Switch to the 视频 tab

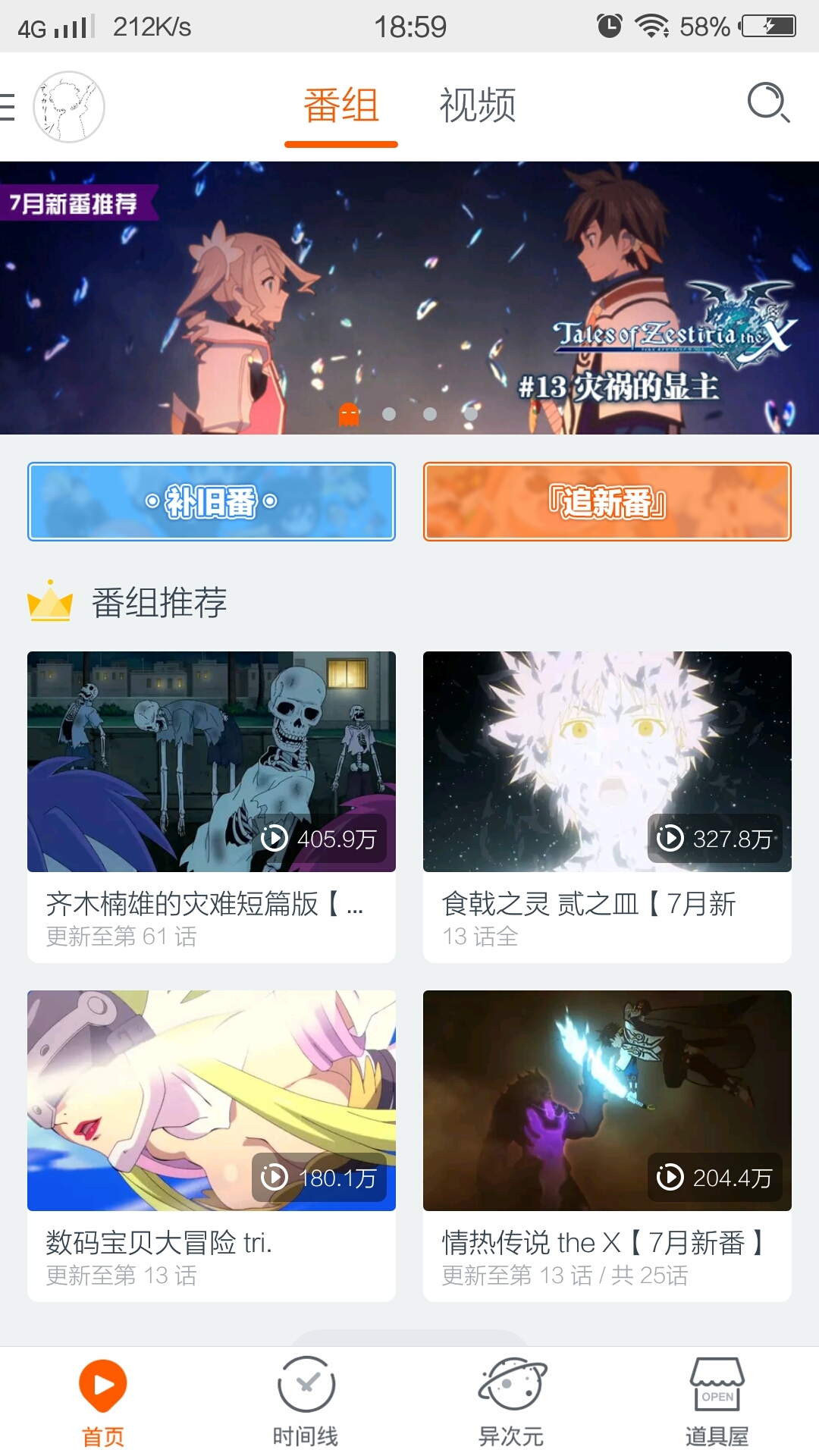[x=478, y=105]
